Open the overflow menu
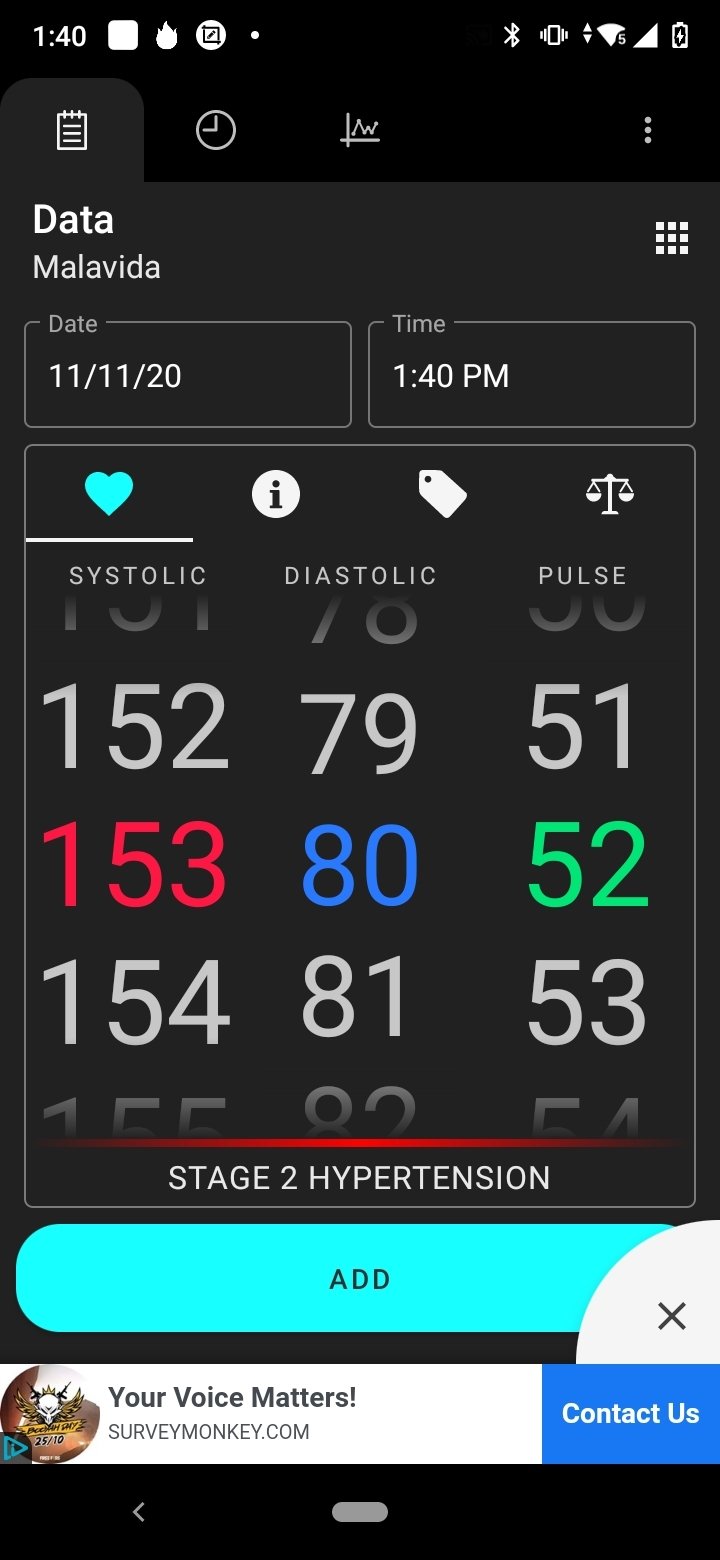This screenshot has width=720, height=1560. pos(648,130)
